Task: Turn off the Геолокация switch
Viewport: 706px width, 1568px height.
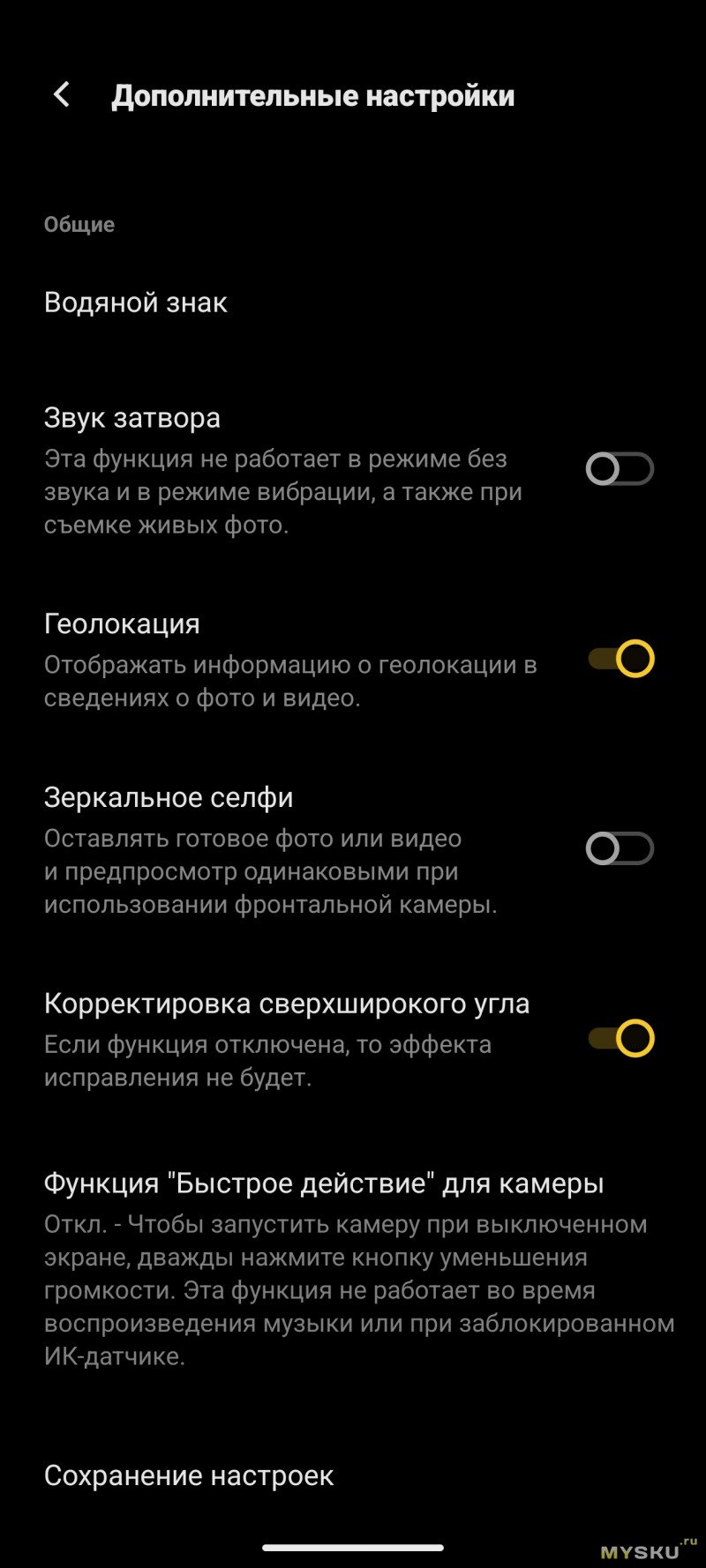Action: click(621, 660)
